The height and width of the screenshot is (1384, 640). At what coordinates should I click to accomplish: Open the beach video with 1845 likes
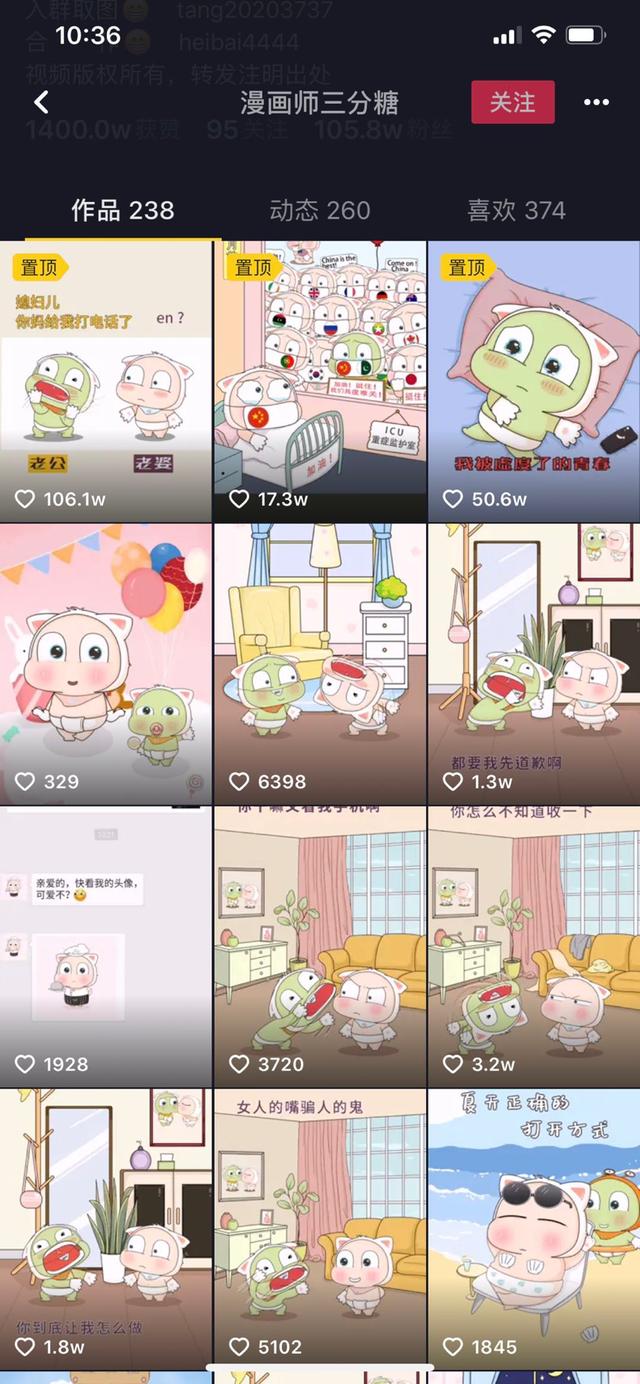tap(534, 1229)
